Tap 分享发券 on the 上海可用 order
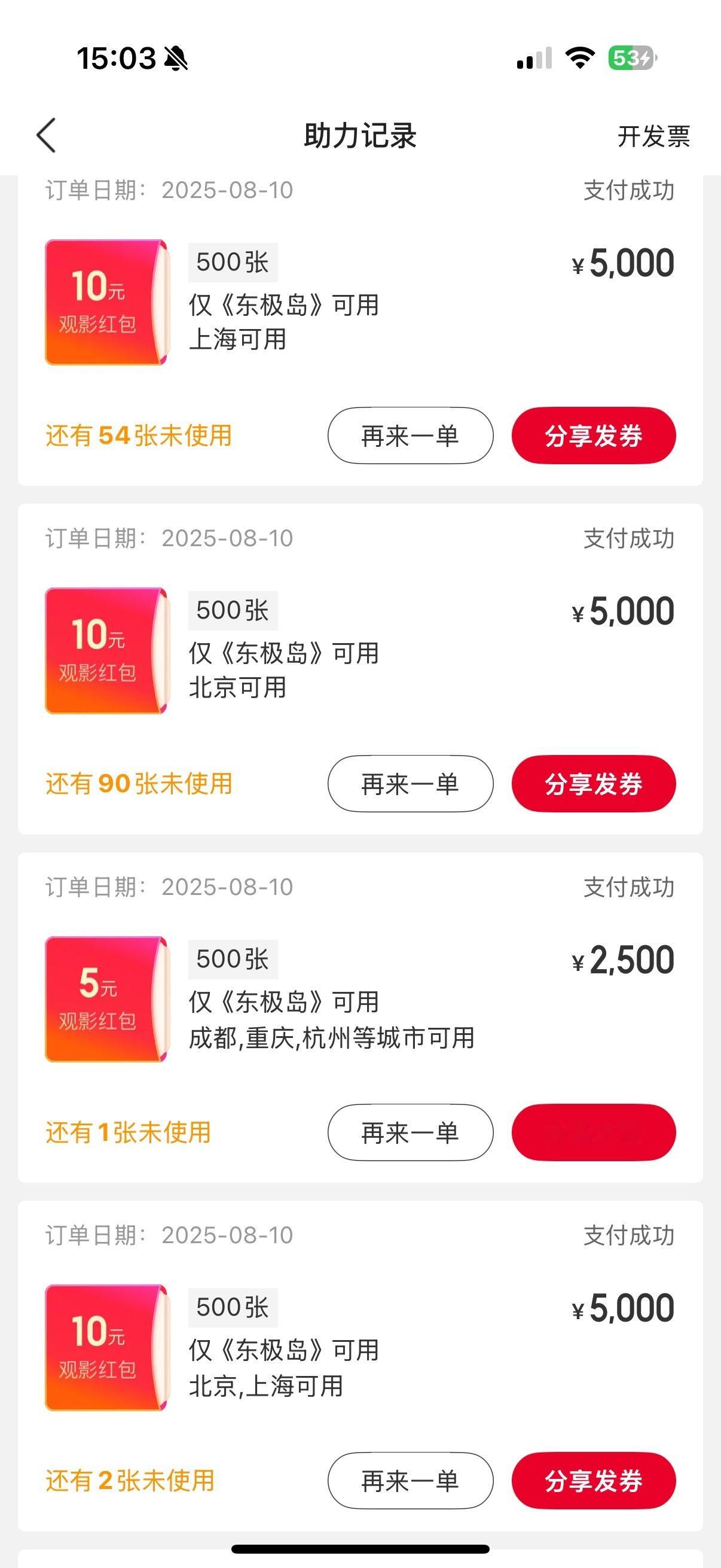The width and height of the screenshot is (721, 1568). (593, 436)
